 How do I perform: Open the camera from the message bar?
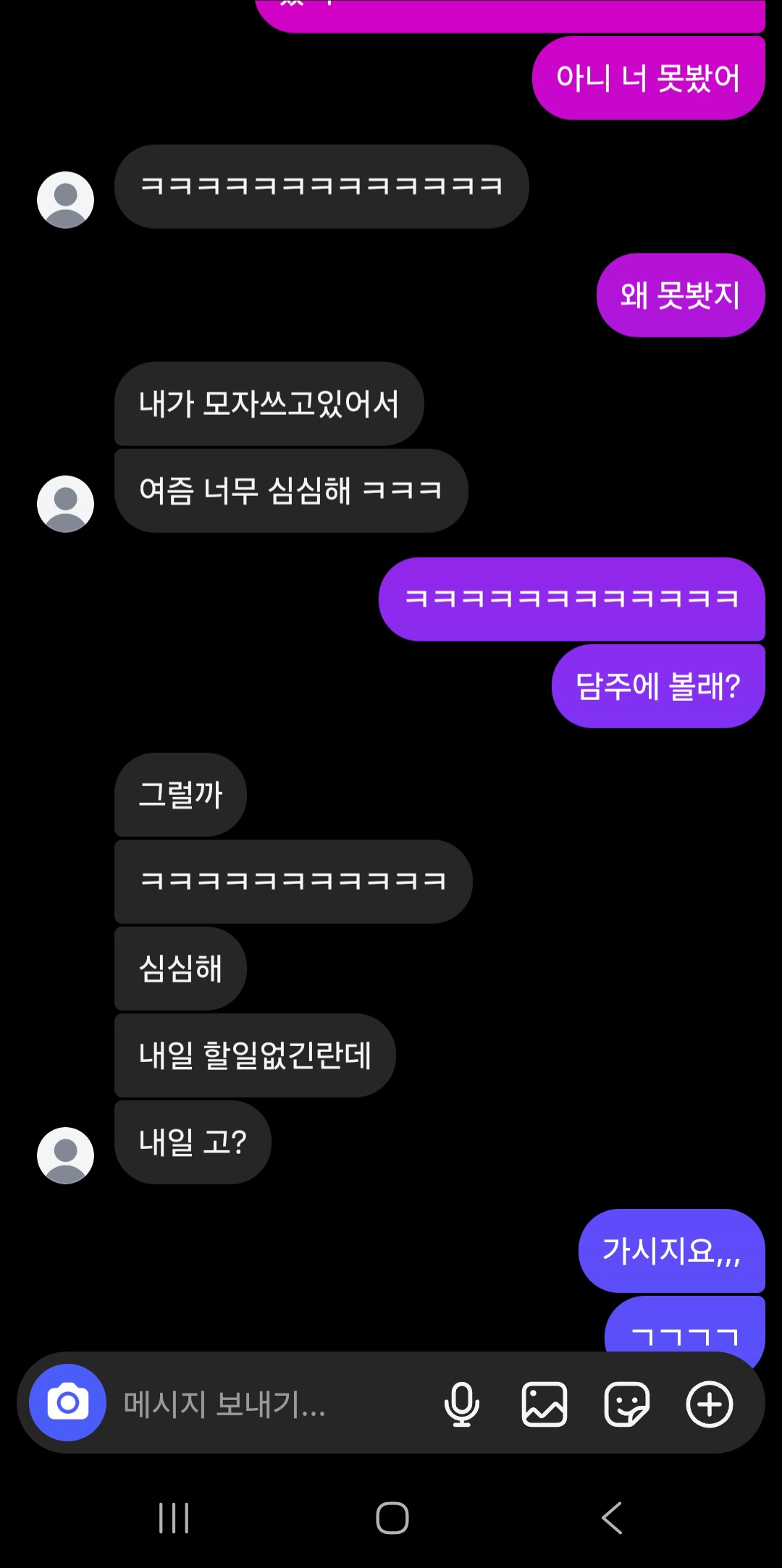67,1403
